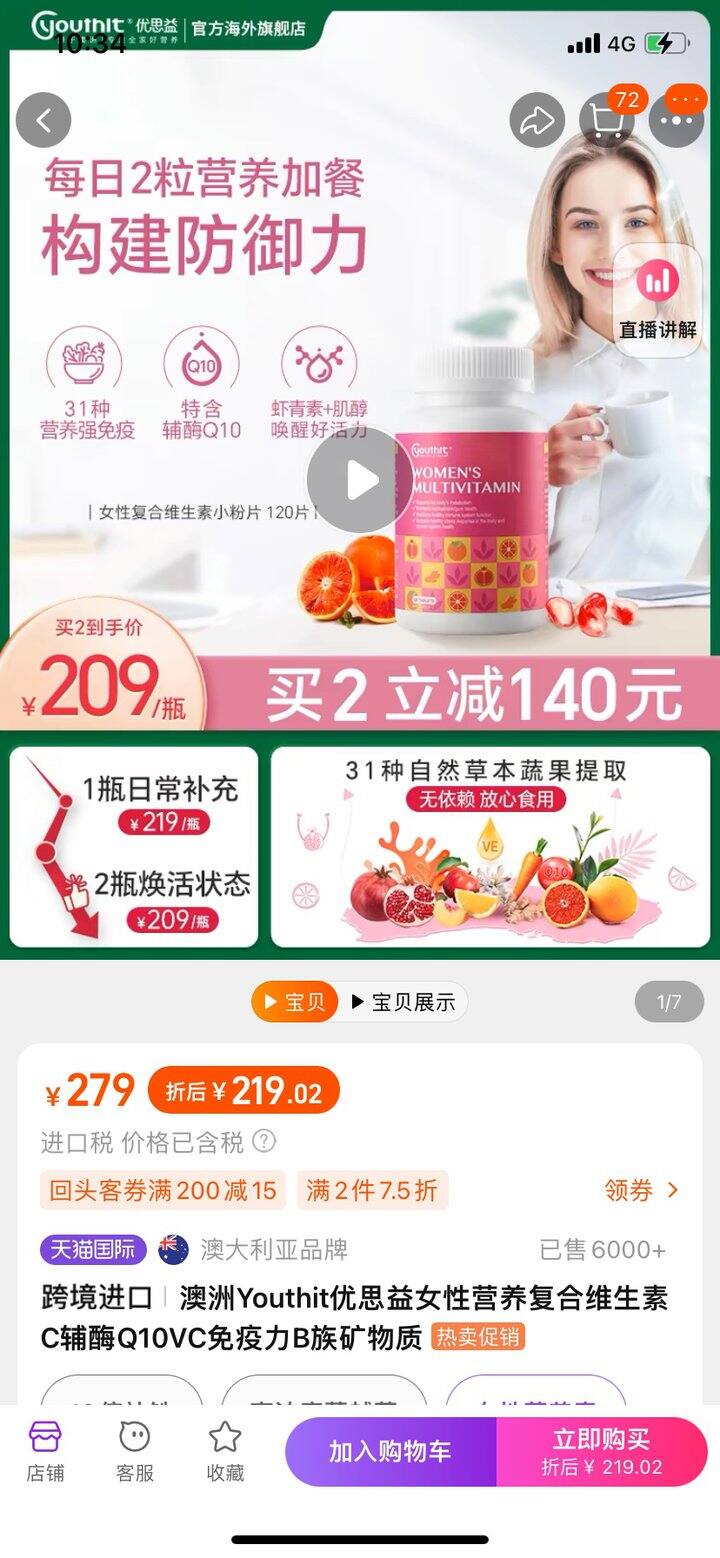Viewport: 720px width, 1558px height.
Task: Open the 店铺 store page
Action: tap(45, 1451)
